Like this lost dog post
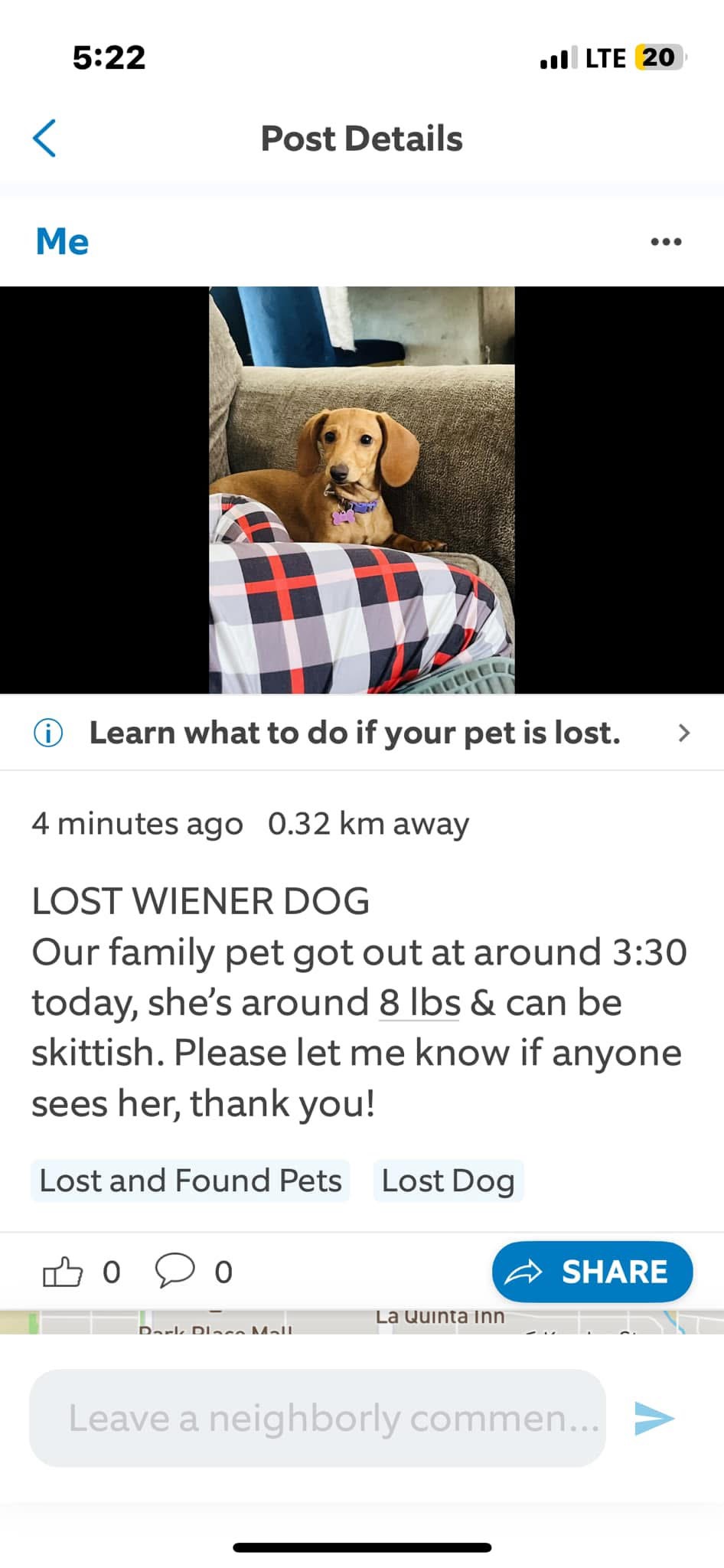Screen dimensions: 724x1568 pos(63,1272)
